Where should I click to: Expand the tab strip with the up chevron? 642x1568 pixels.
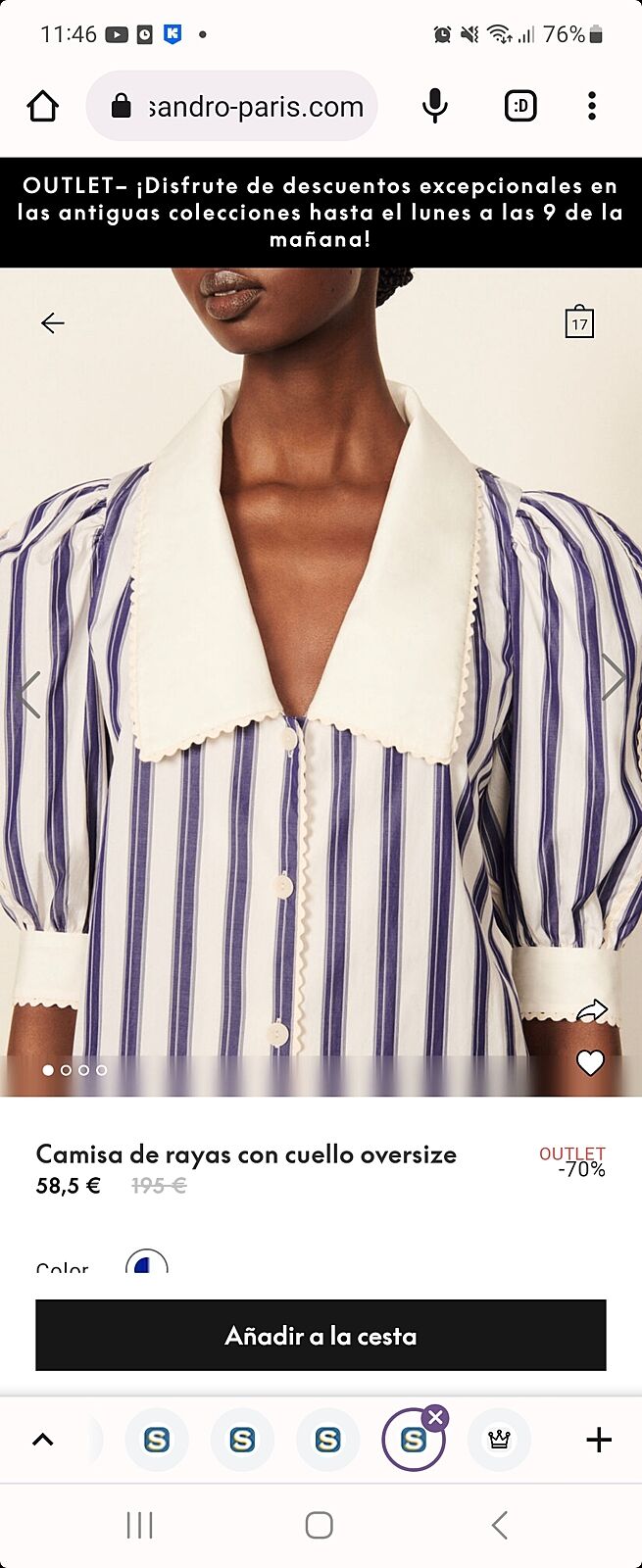tap(43, 1440)
